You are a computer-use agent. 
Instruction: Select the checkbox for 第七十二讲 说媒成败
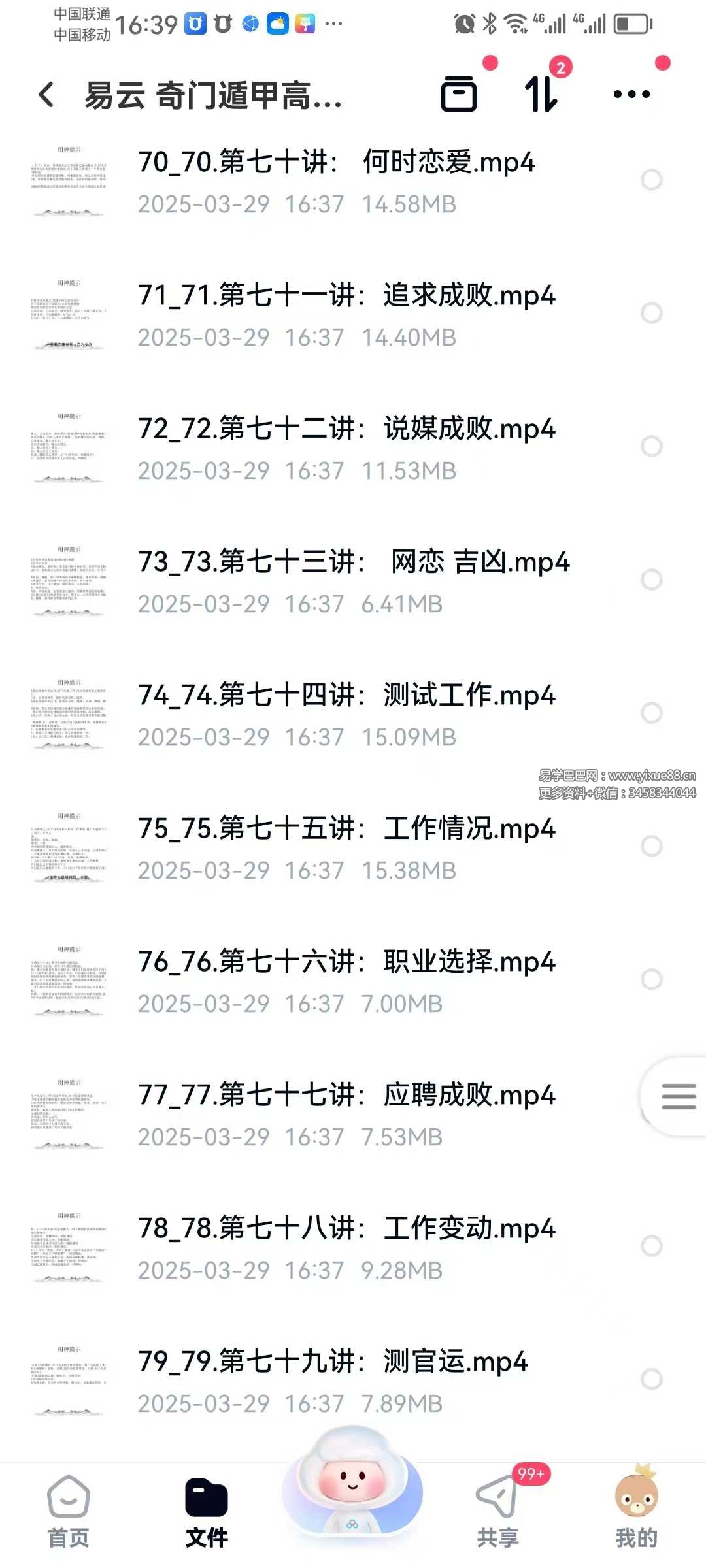[652, 446]
